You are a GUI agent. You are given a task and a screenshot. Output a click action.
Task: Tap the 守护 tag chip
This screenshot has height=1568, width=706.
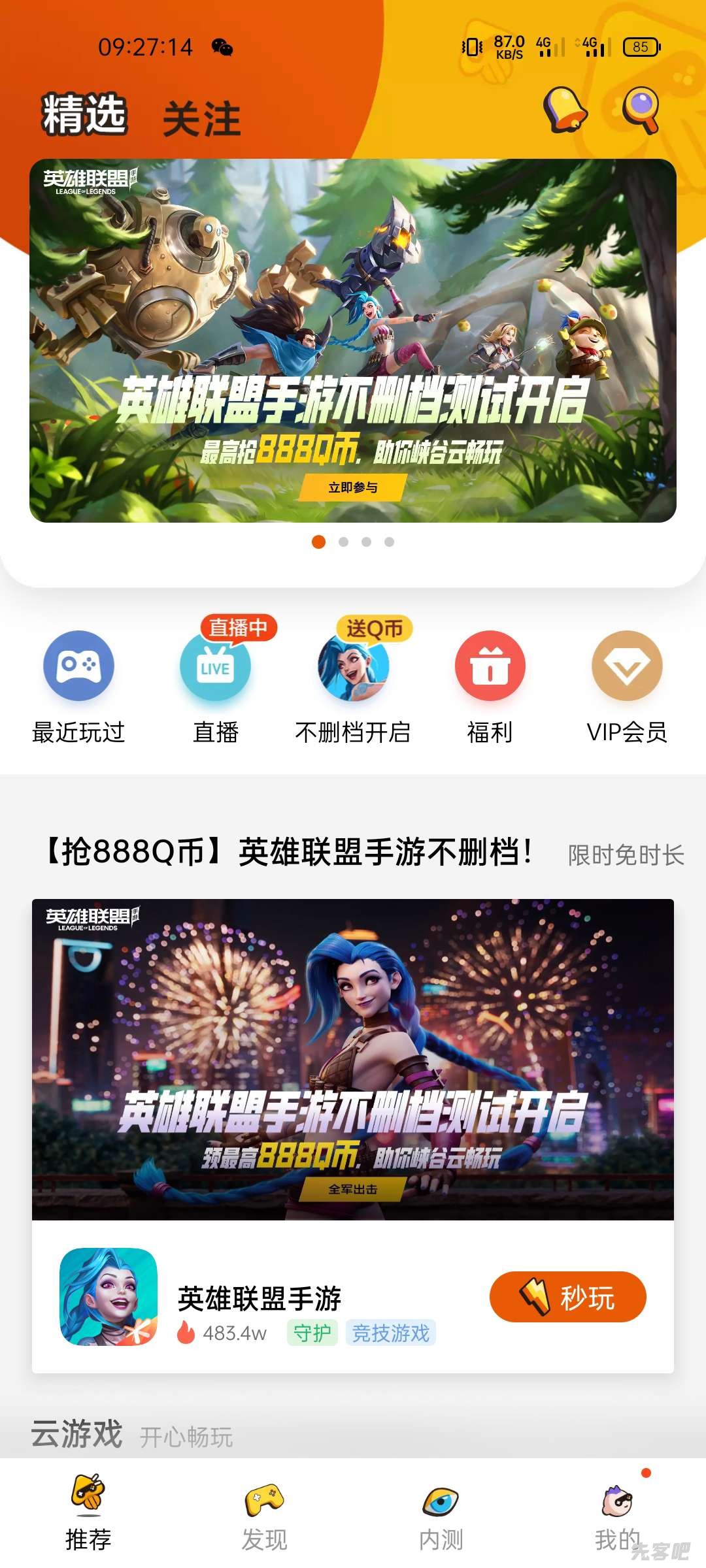[x=312, y=1333]
